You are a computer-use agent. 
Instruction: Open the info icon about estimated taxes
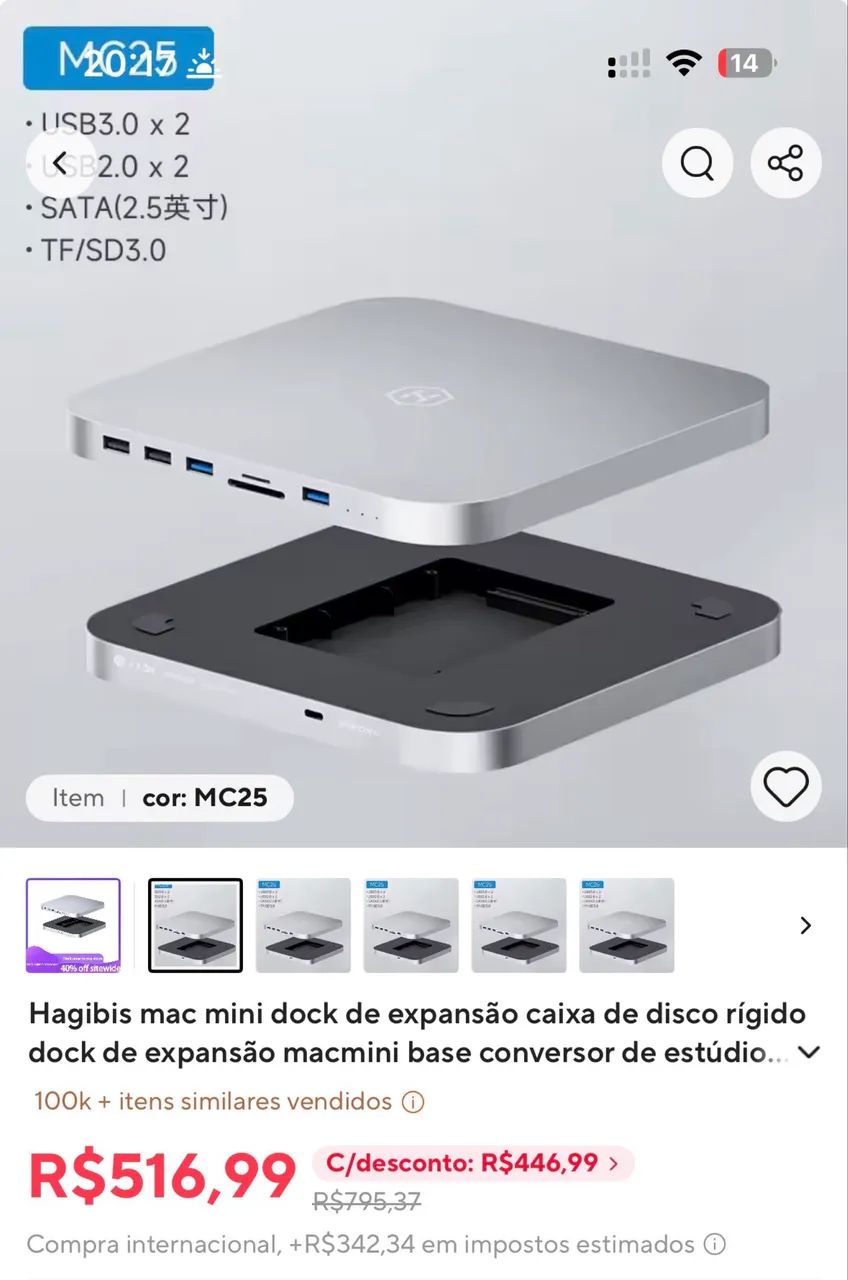click(x=714, y=1243)
